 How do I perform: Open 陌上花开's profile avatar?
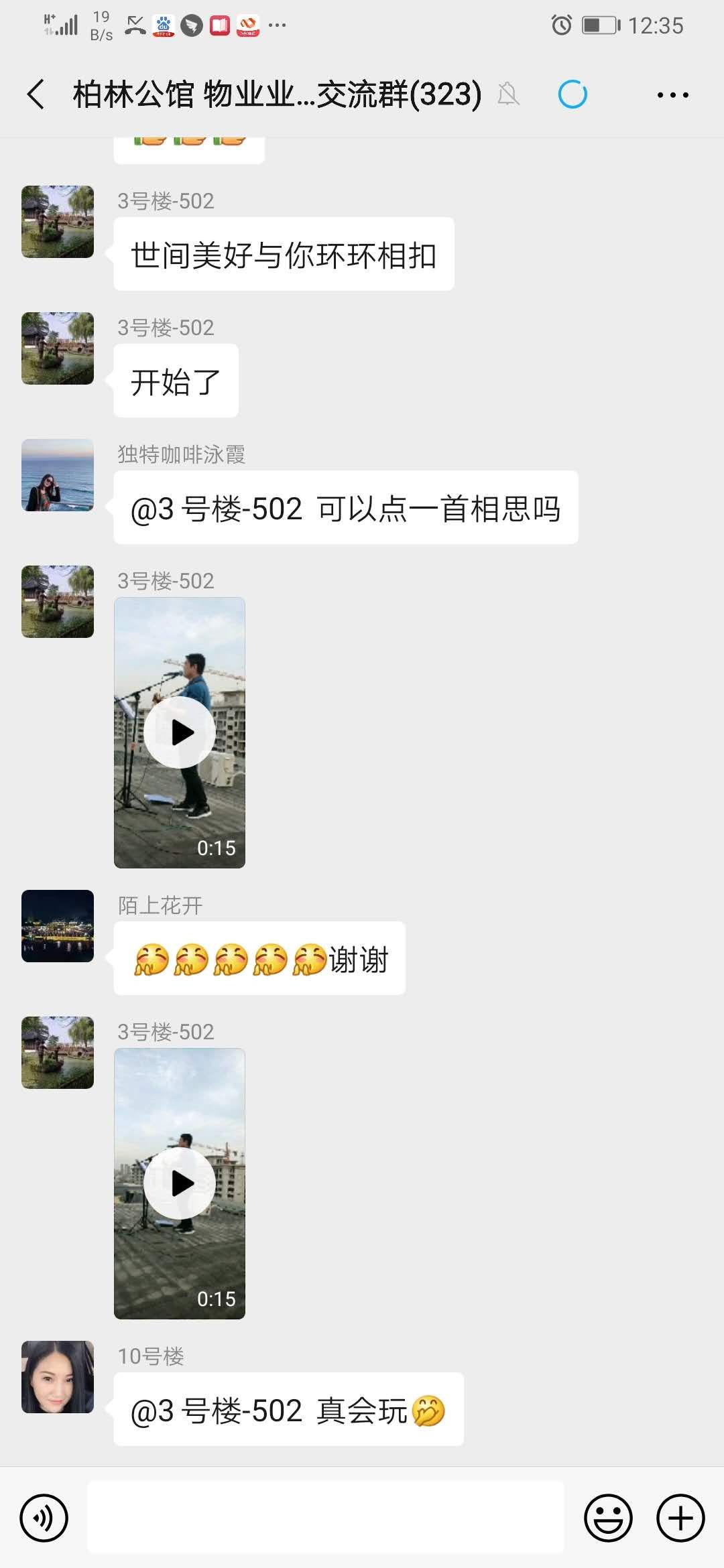[58, 926]
